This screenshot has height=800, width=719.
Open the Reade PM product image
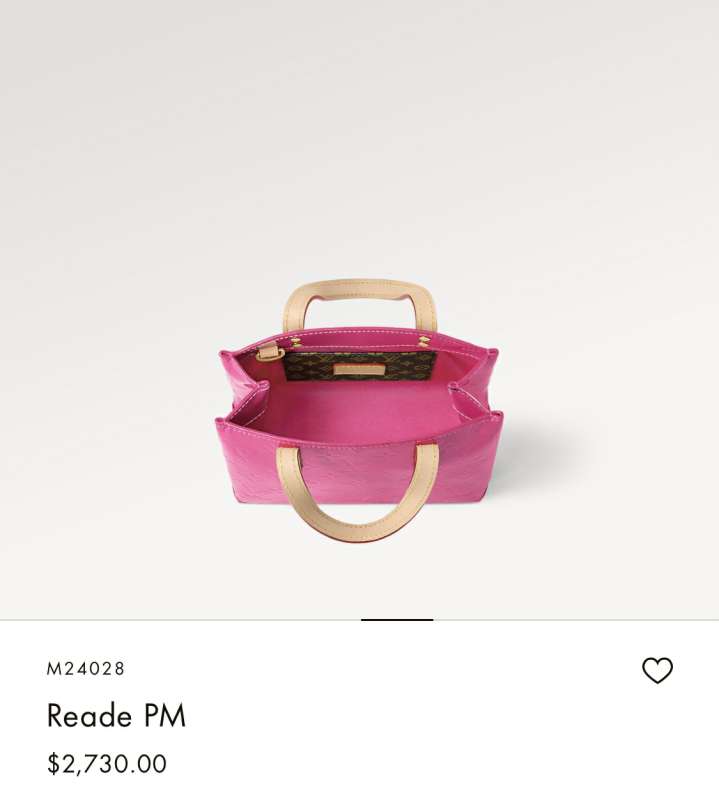coord(359,410)
